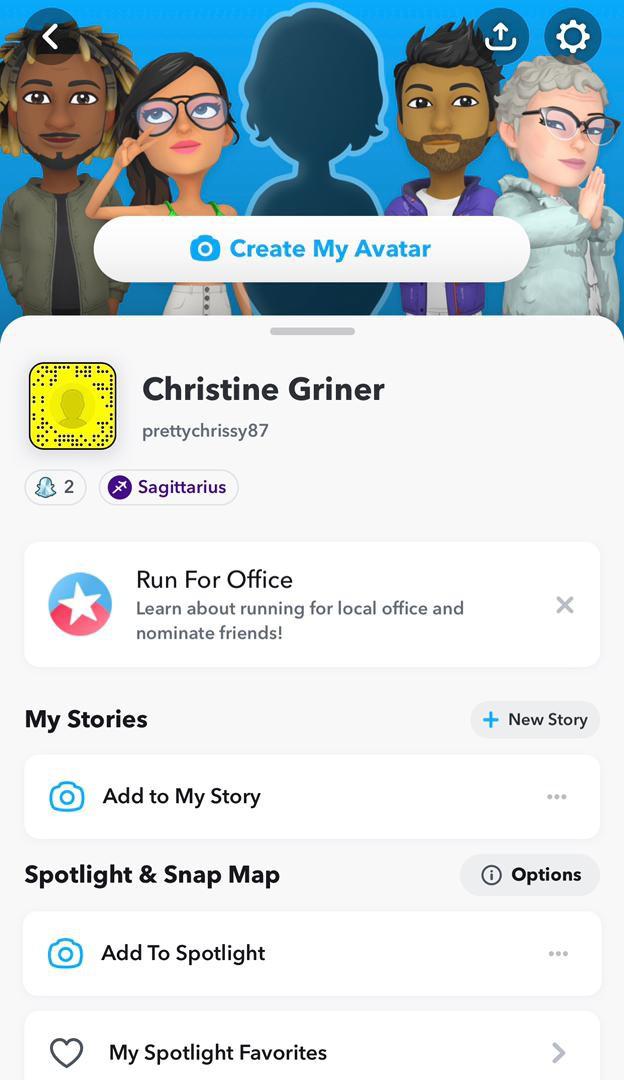Tap Create My Avatar button
This screenshot has width=624, height=1080.
click(x=312, y=249)
